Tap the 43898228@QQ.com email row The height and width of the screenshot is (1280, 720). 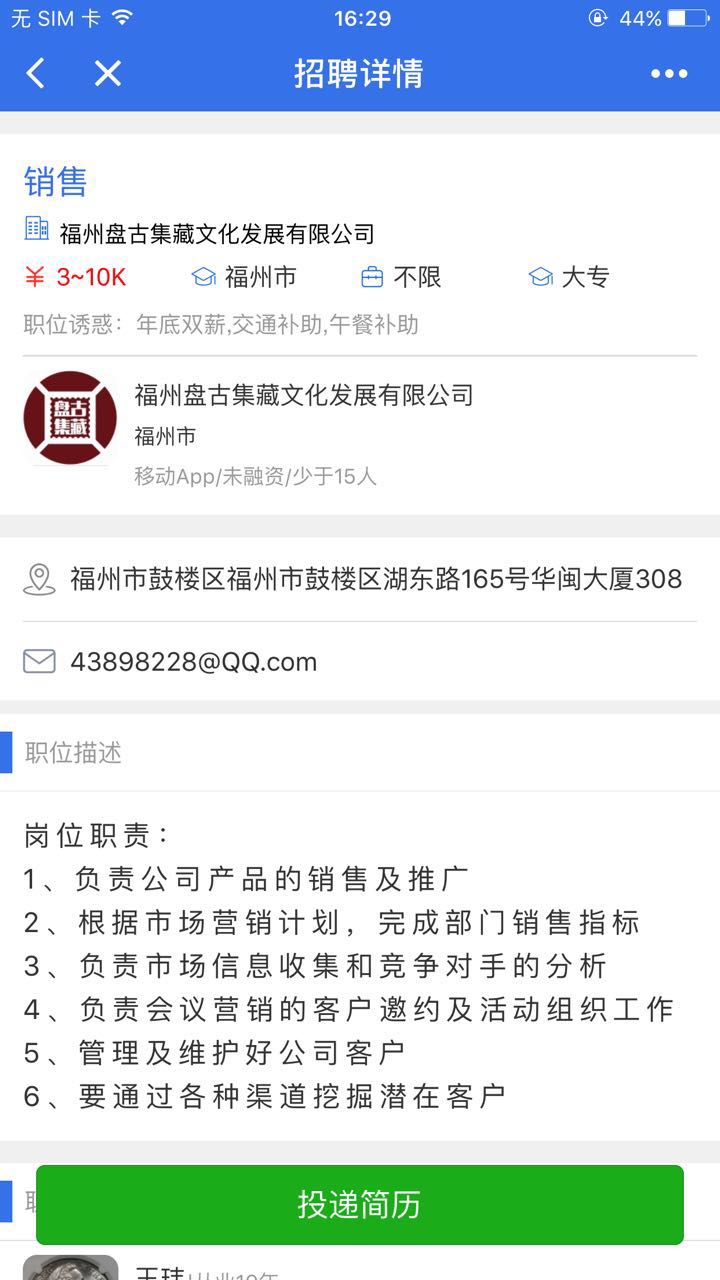click(x=360, y=661)
